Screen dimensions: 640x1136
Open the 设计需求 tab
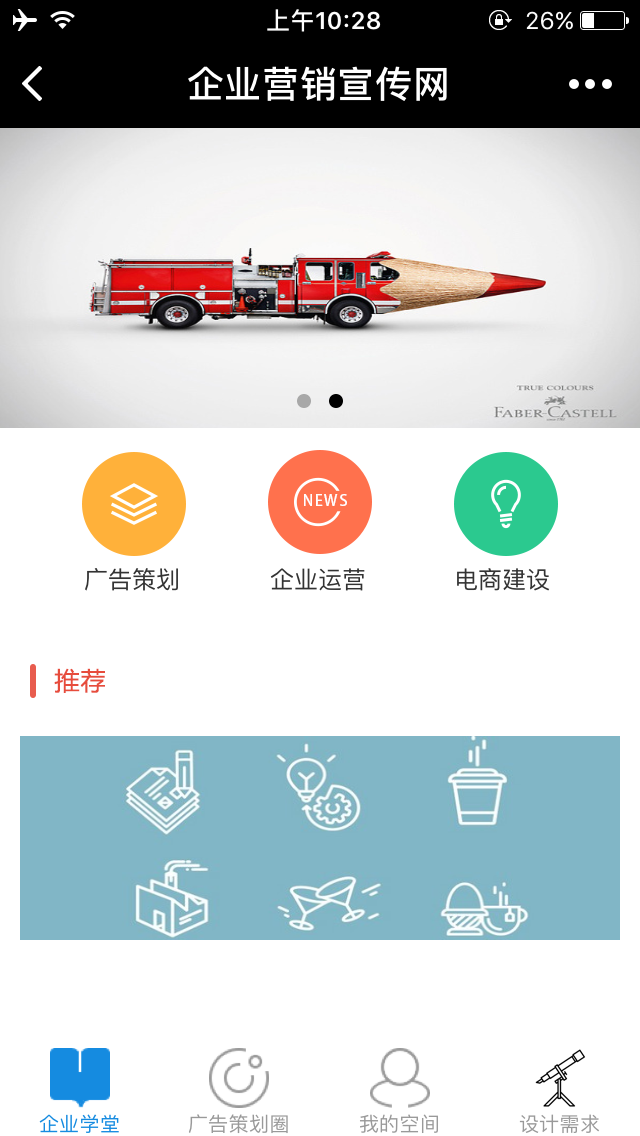(559, 1090)
